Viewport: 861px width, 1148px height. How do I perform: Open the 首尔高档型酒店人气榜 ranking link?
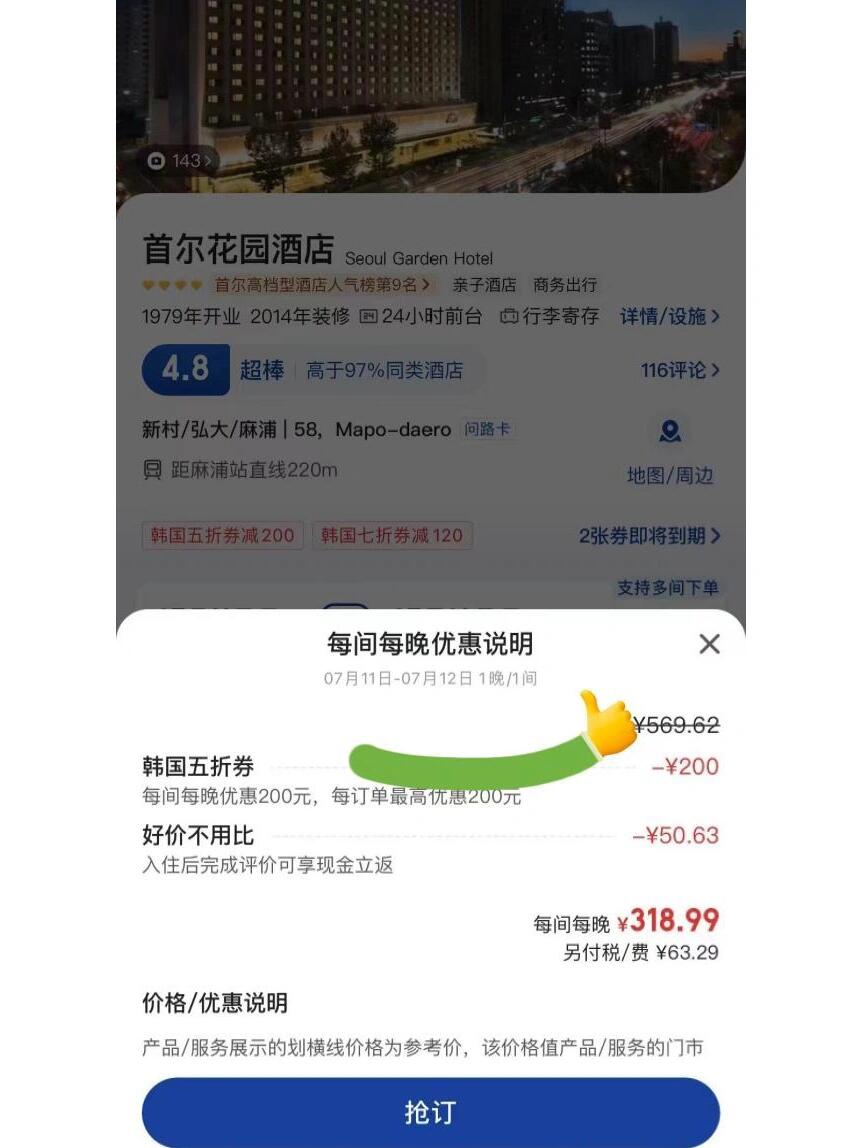[323, 285]
